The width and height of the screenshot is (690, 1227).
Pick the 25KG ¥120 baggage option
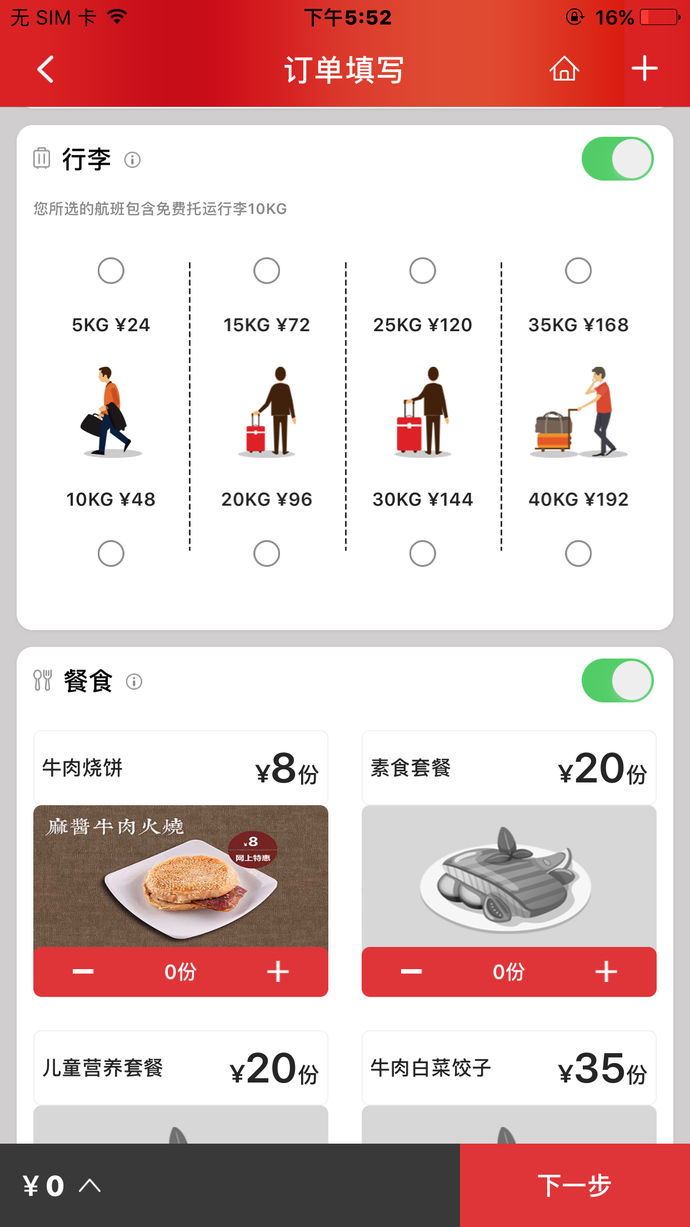click(x=423, y=270)
